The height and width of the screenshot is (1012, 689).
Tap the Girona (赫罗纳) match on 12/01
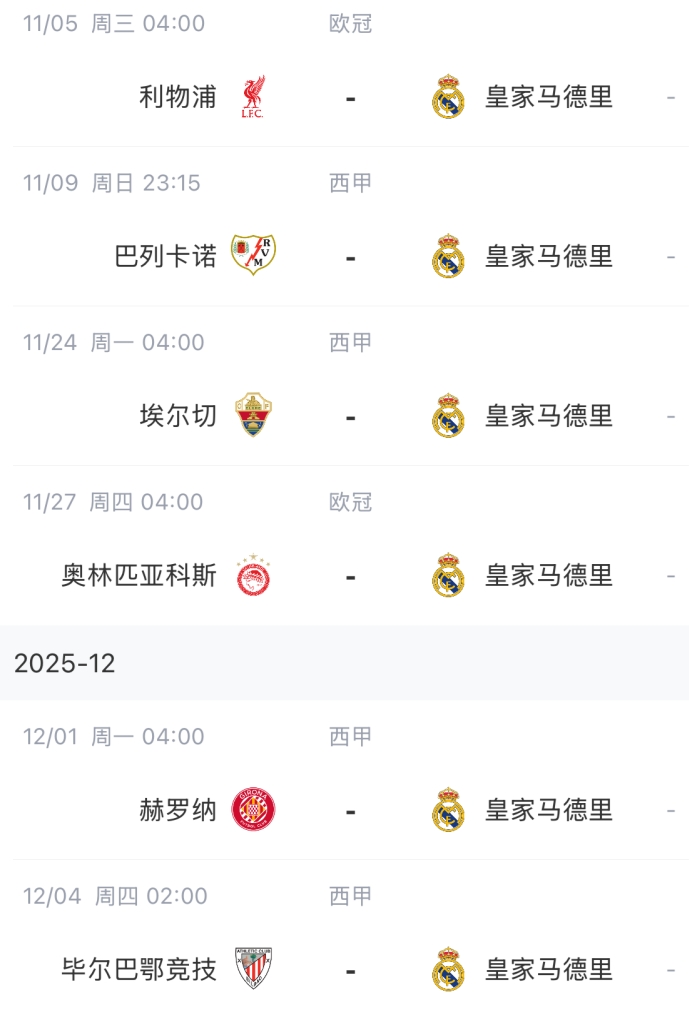tap(350, 809)
